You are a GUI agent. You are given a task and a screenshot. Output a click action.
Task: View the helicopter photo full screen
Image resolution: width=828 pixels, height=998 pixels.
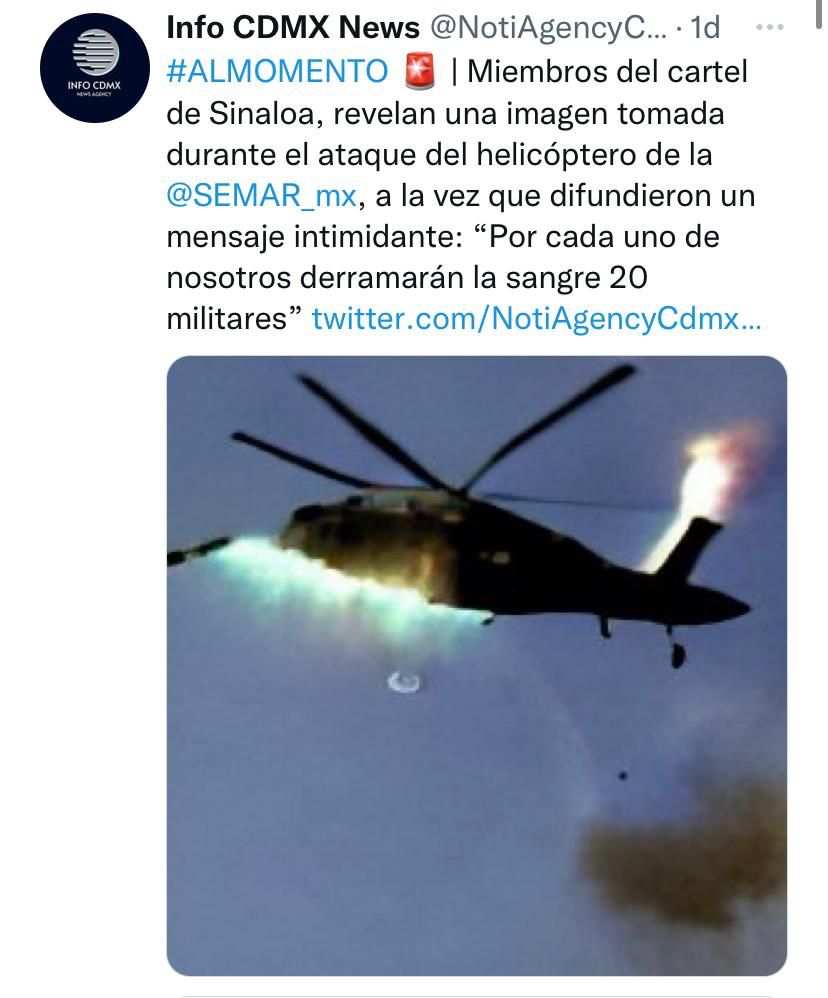click(x=476, y=665)
